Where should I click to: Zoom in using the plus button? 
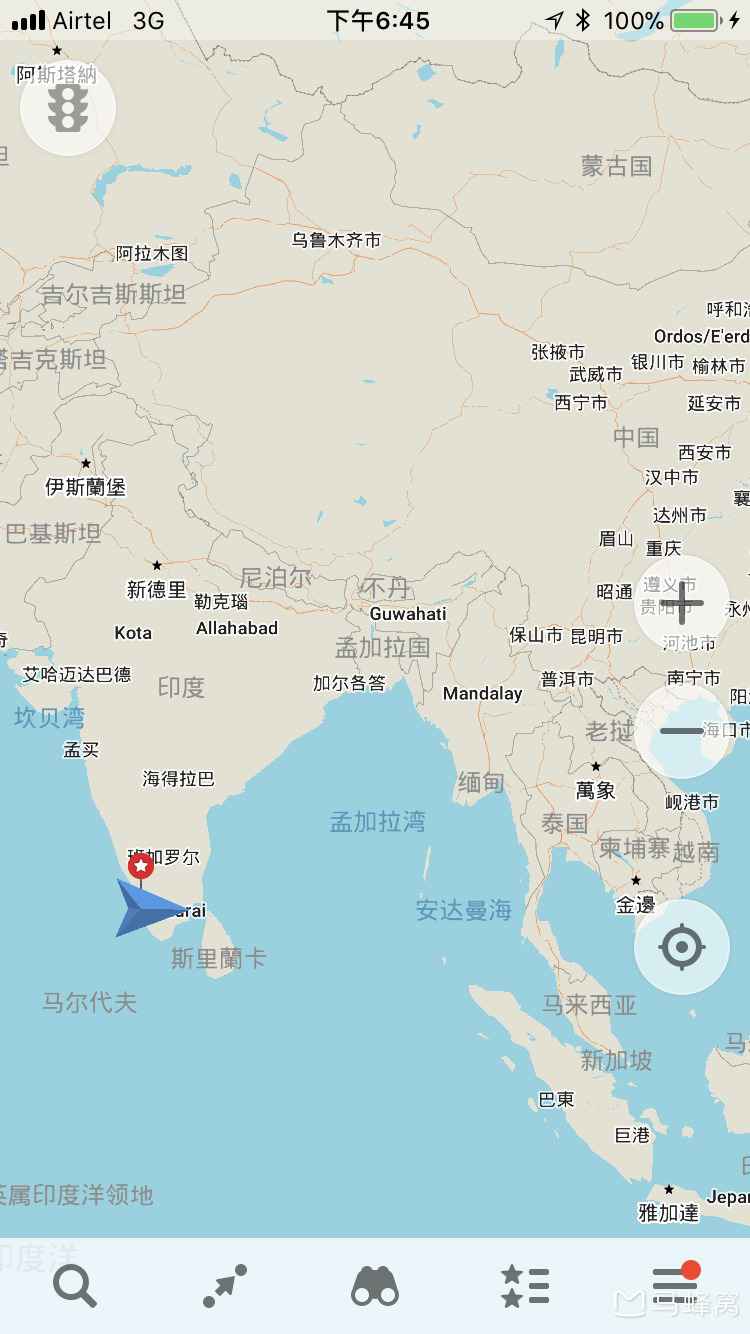[x=681, y=604]
